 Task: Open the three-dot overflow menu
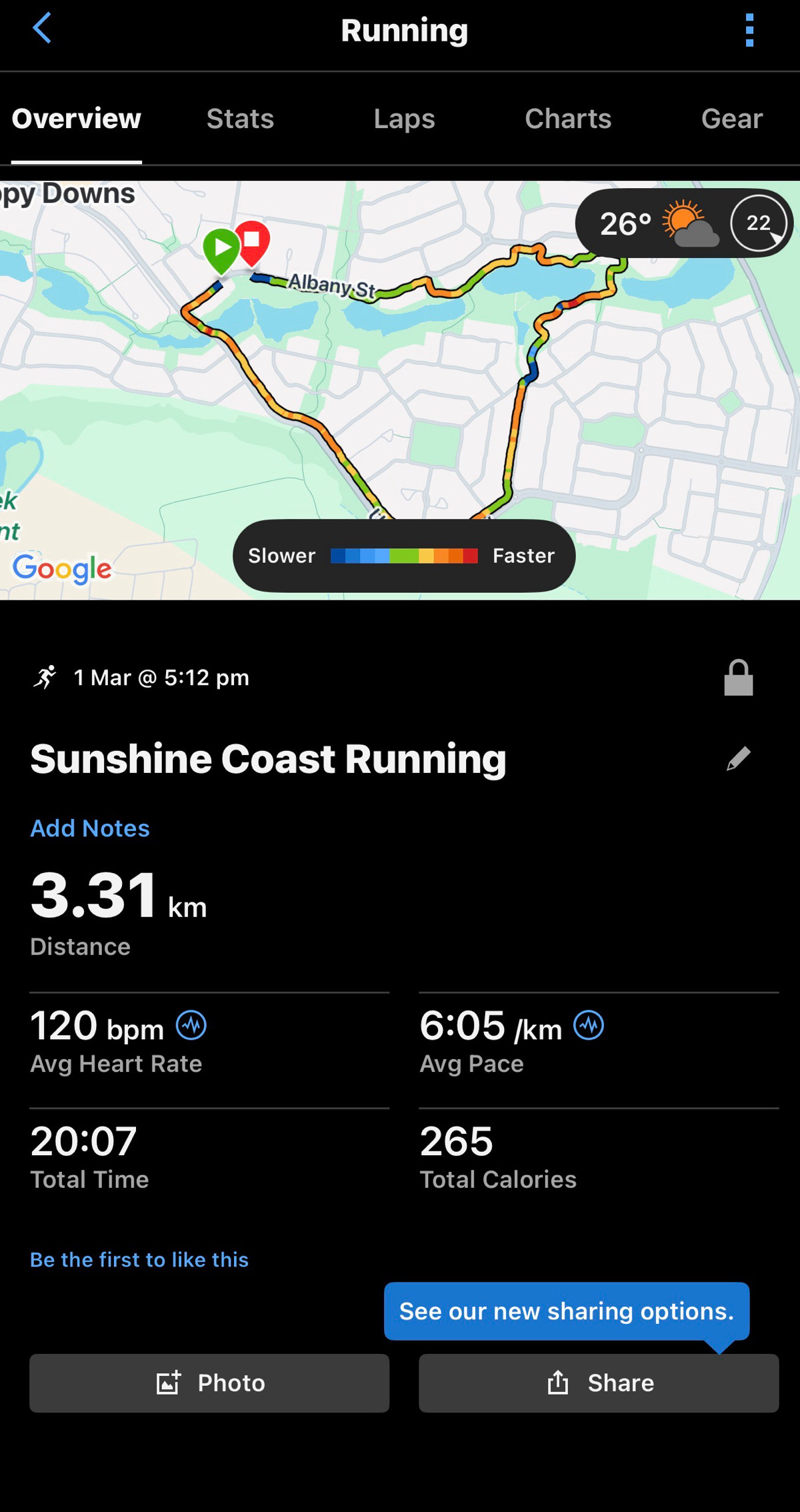(x=749, y=30)
